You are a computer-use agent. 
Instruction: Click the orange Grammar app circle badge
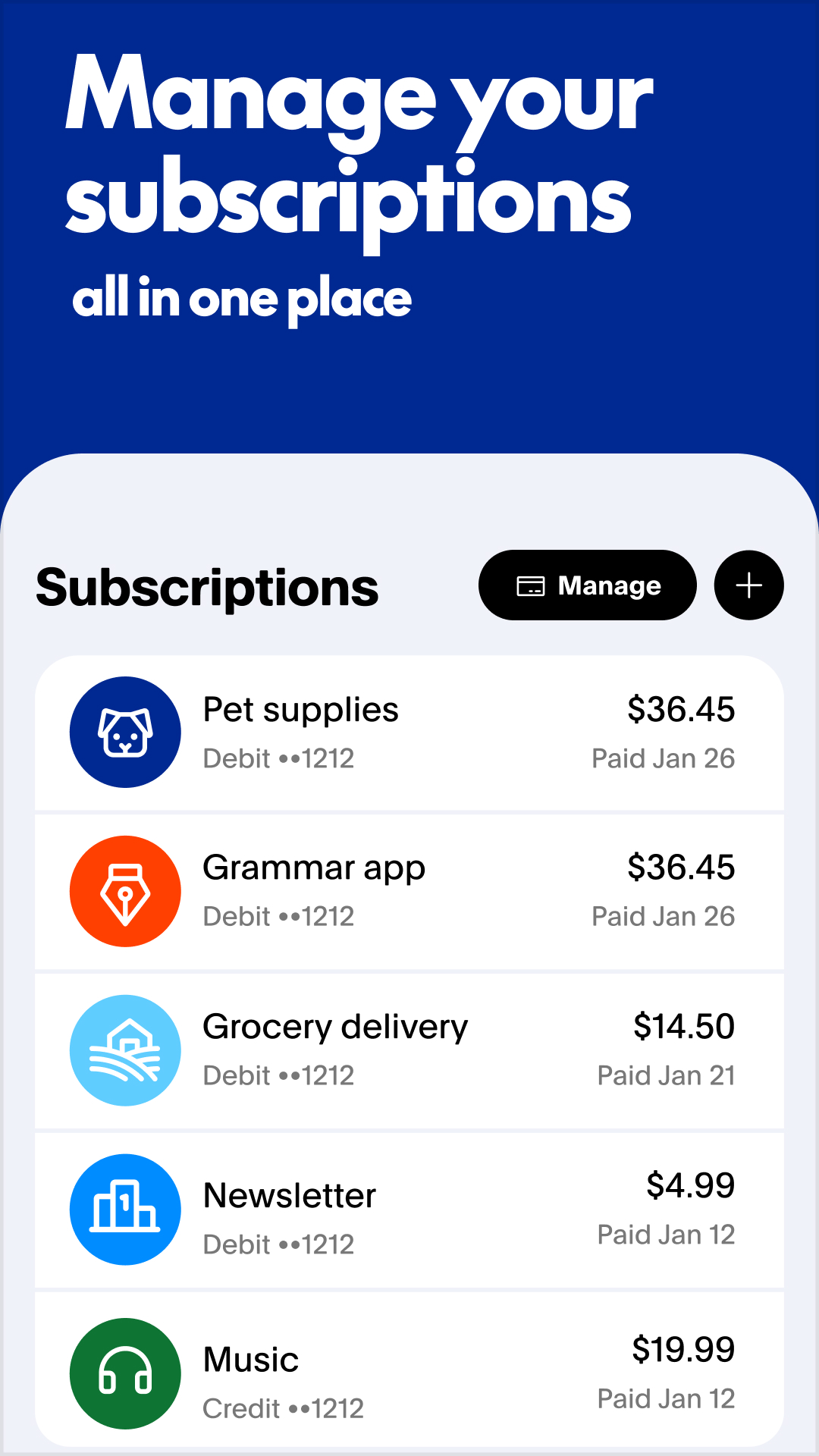[x=125, y=891]
